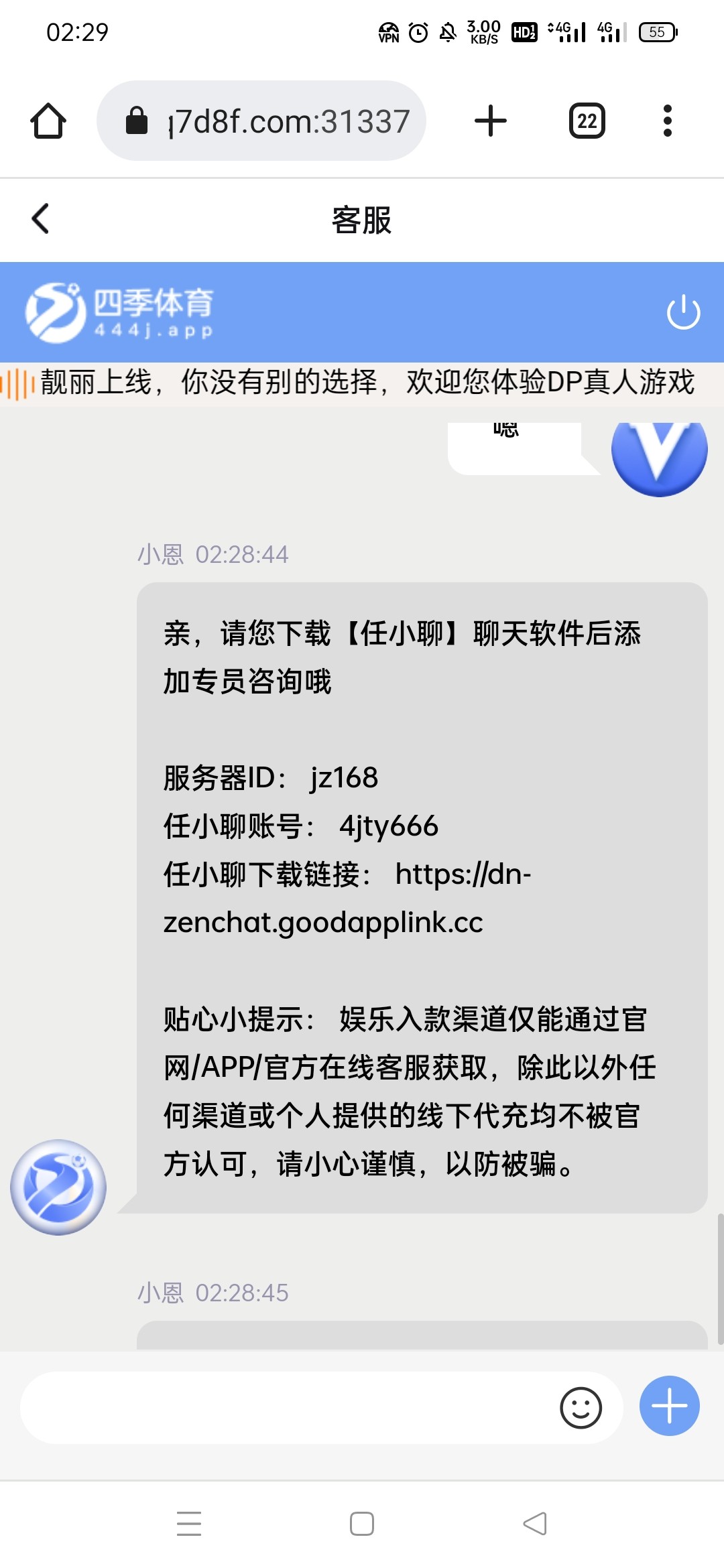Tap the blue plus attachment button

click(669, 1406)
